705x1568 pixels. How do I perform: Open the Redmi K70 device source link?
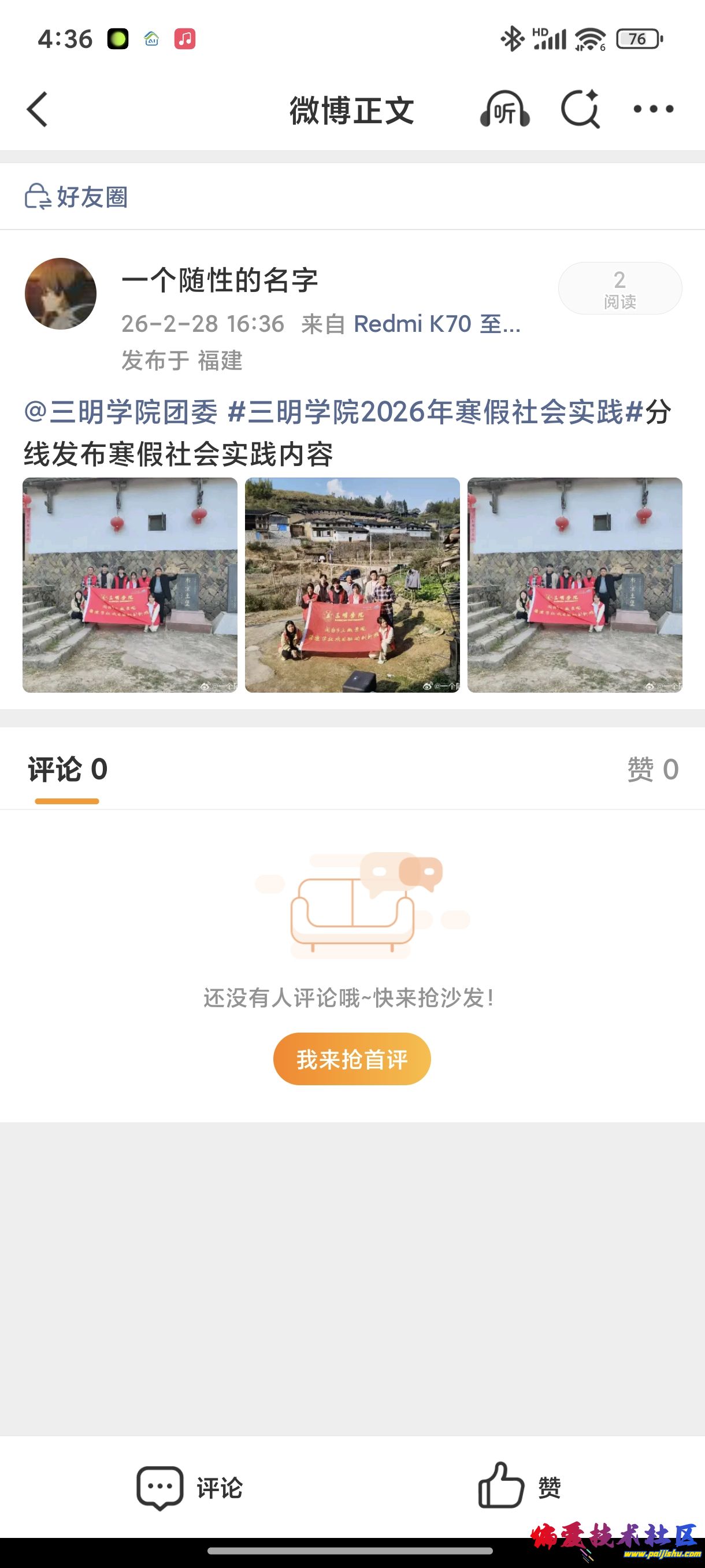coord(437,324)
